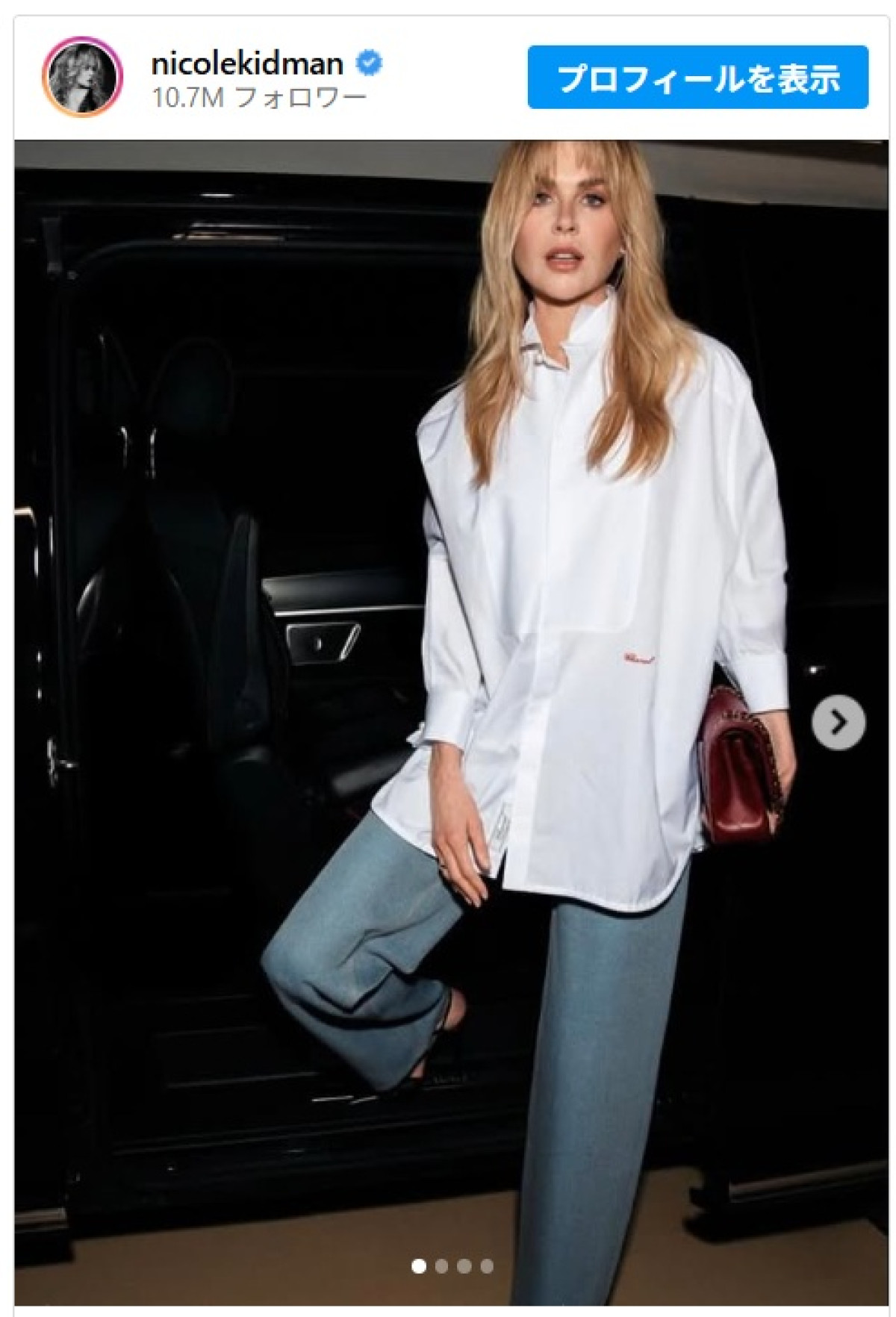Tap the プロフィールを表示 button

(x=697, y=78)
